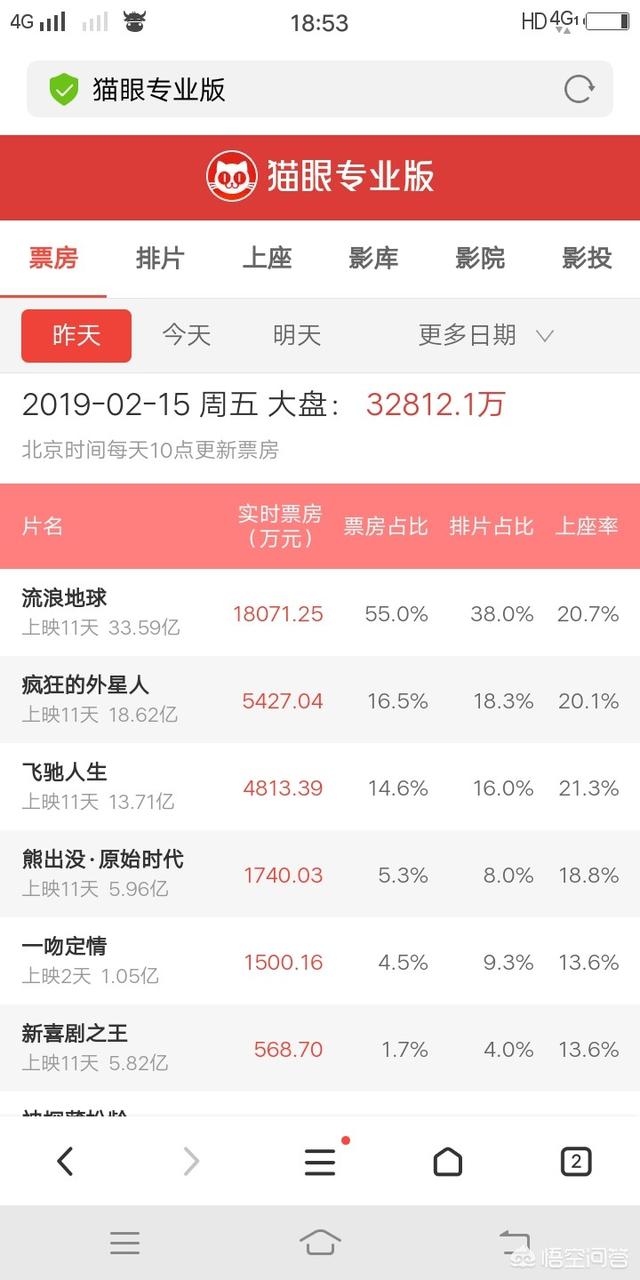The image size is (640, 1280).
Task: Switch to the 排片 tab
Action: tap(160, 258)
